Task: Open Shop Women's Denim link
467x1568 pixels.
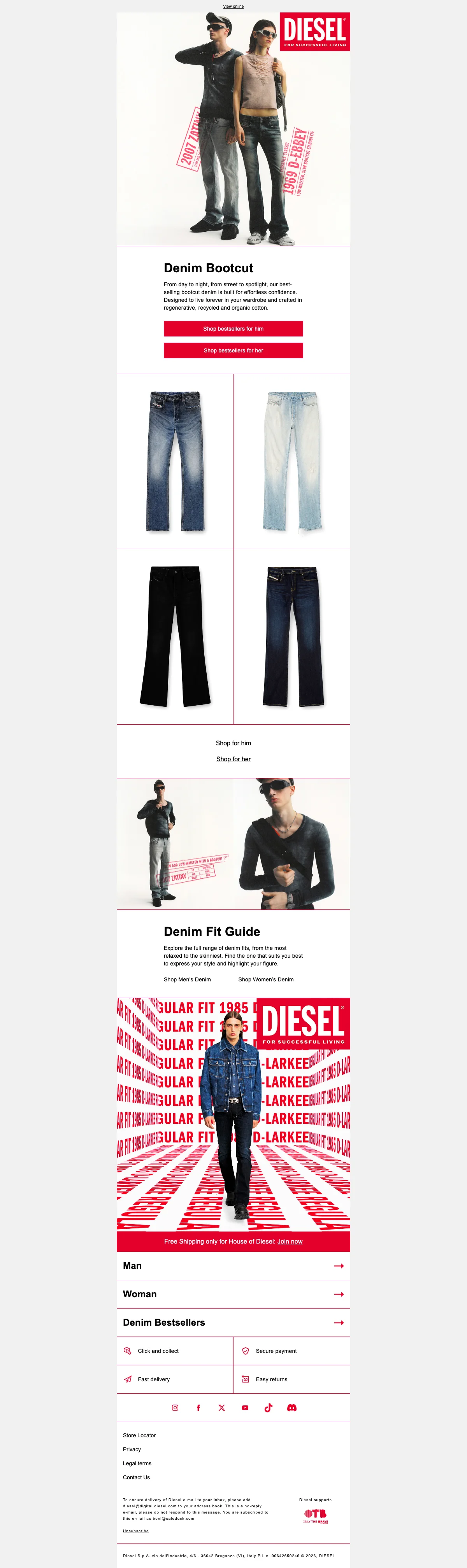Action: coord(265,979)
